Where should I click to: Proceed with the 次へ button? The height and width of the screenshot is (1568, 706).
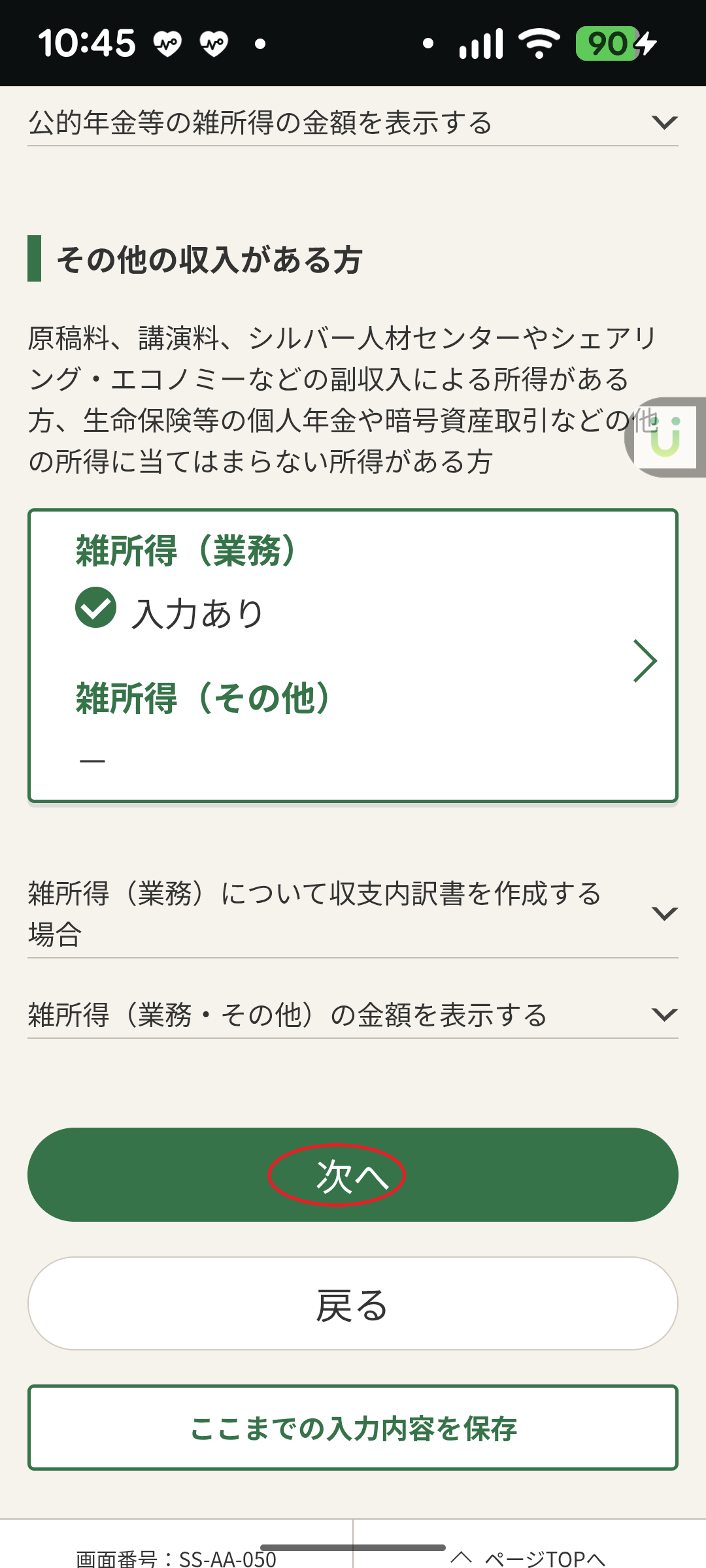(x=353, y=1175)
